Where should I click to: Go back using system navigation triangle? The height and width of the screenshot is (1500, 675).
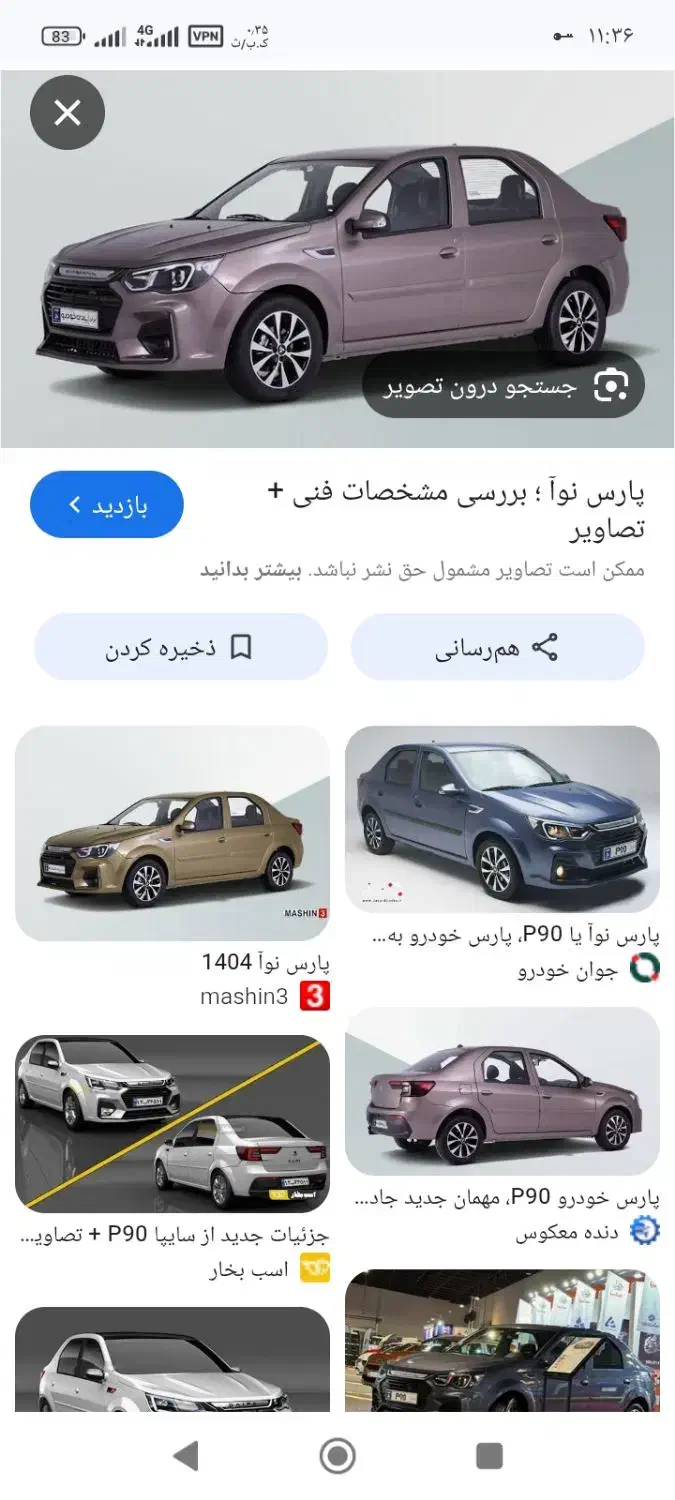186,1455
